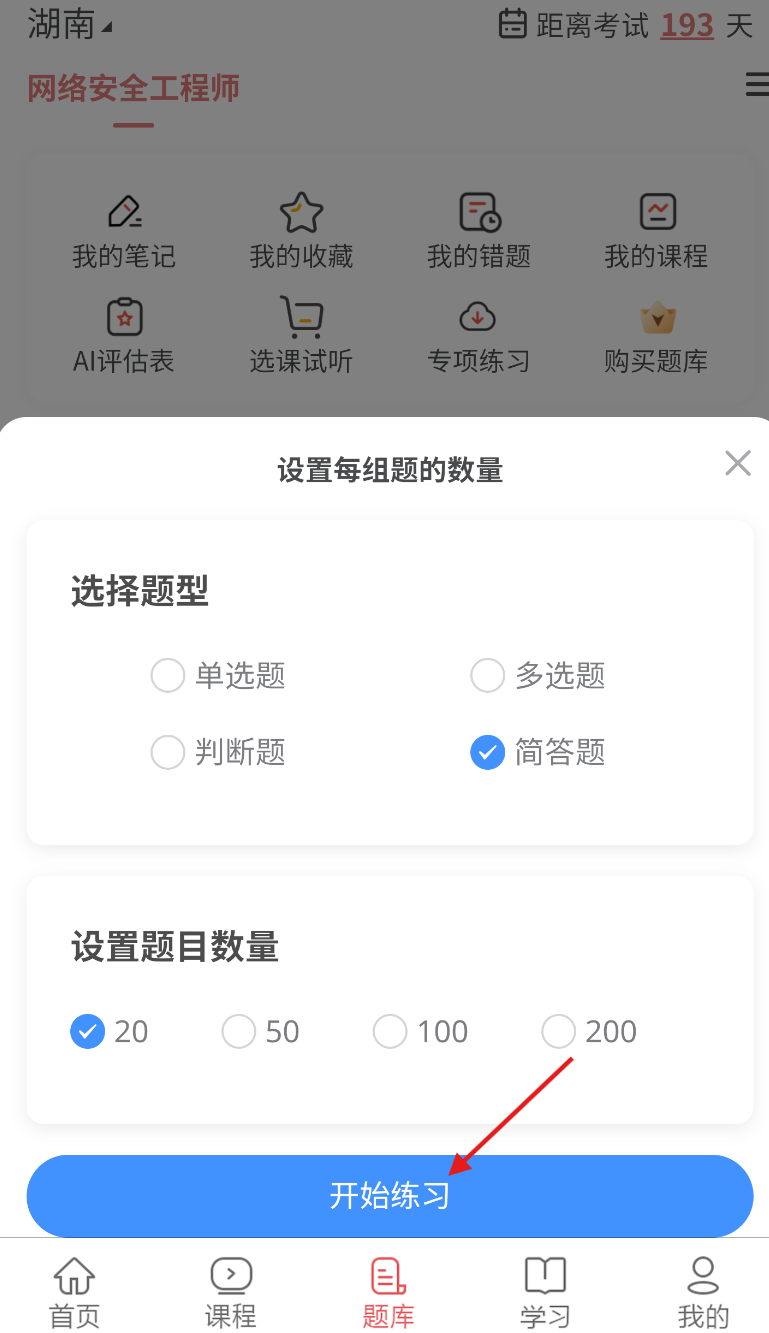Select the 多选题 question type
Screen dimensions: 769x1333
(x=538, y=675)
